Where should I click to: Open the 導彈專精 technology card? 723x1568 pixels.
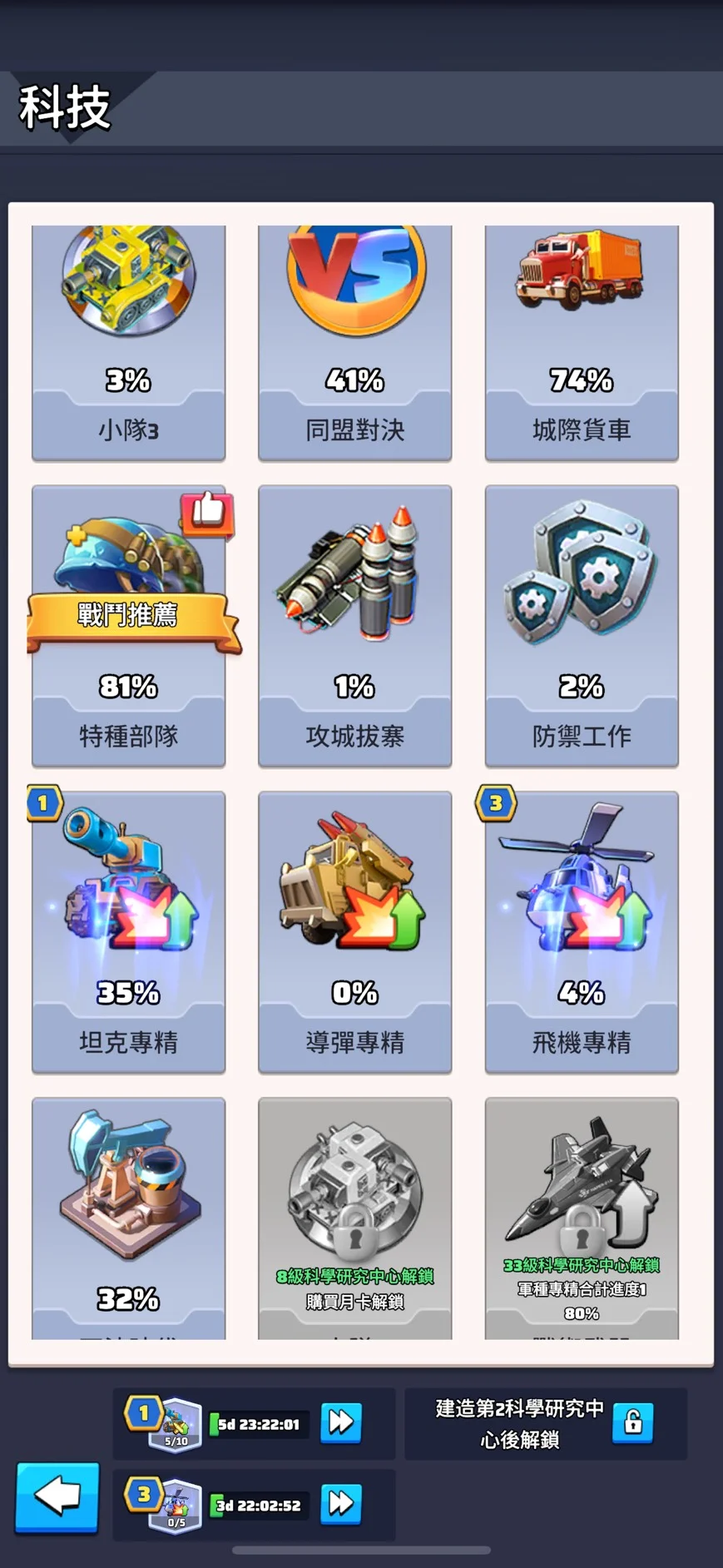354,930
